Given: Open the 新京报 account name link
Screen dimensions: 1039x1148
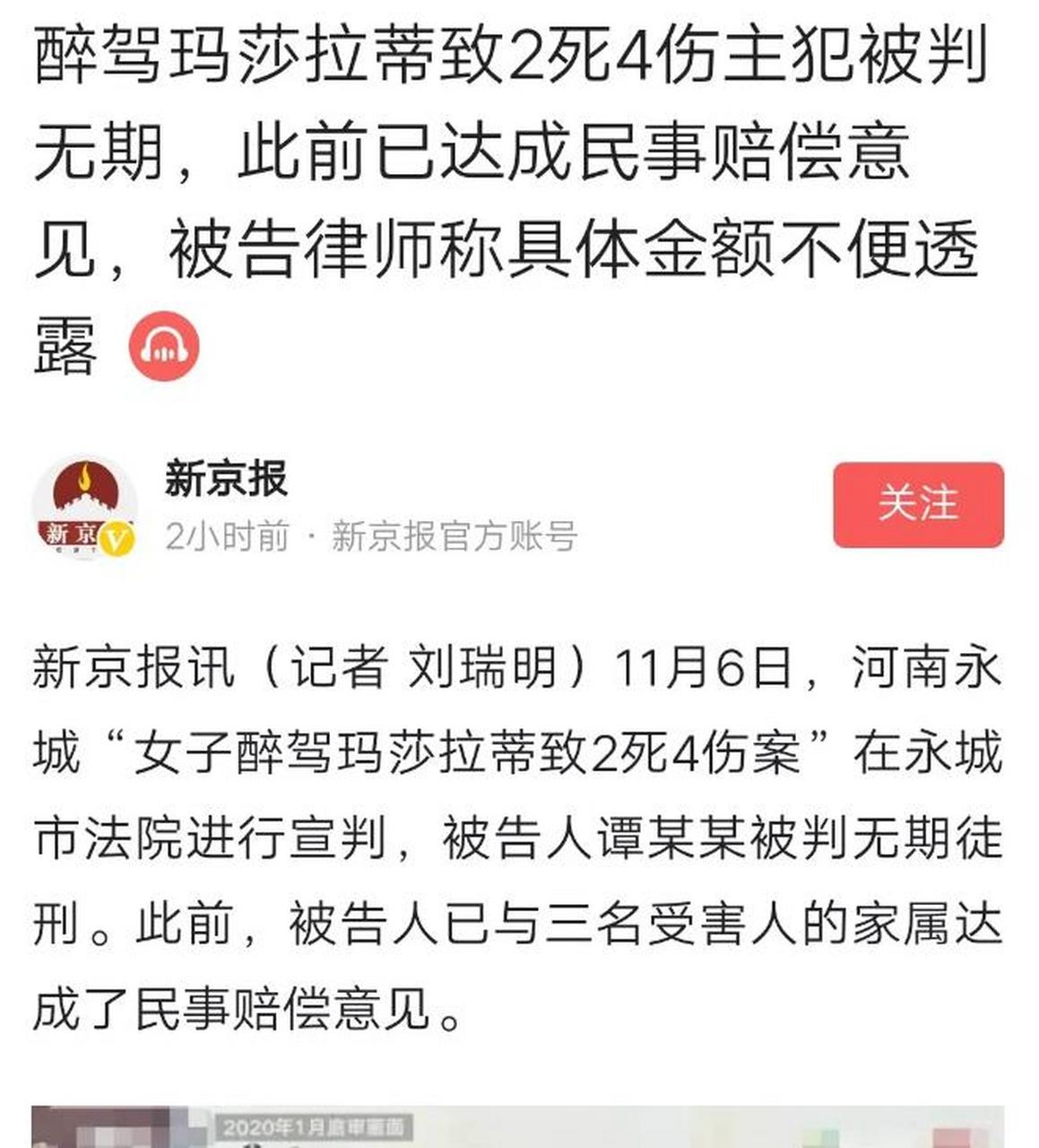Looking at the screenshot, I should (229, 478).
